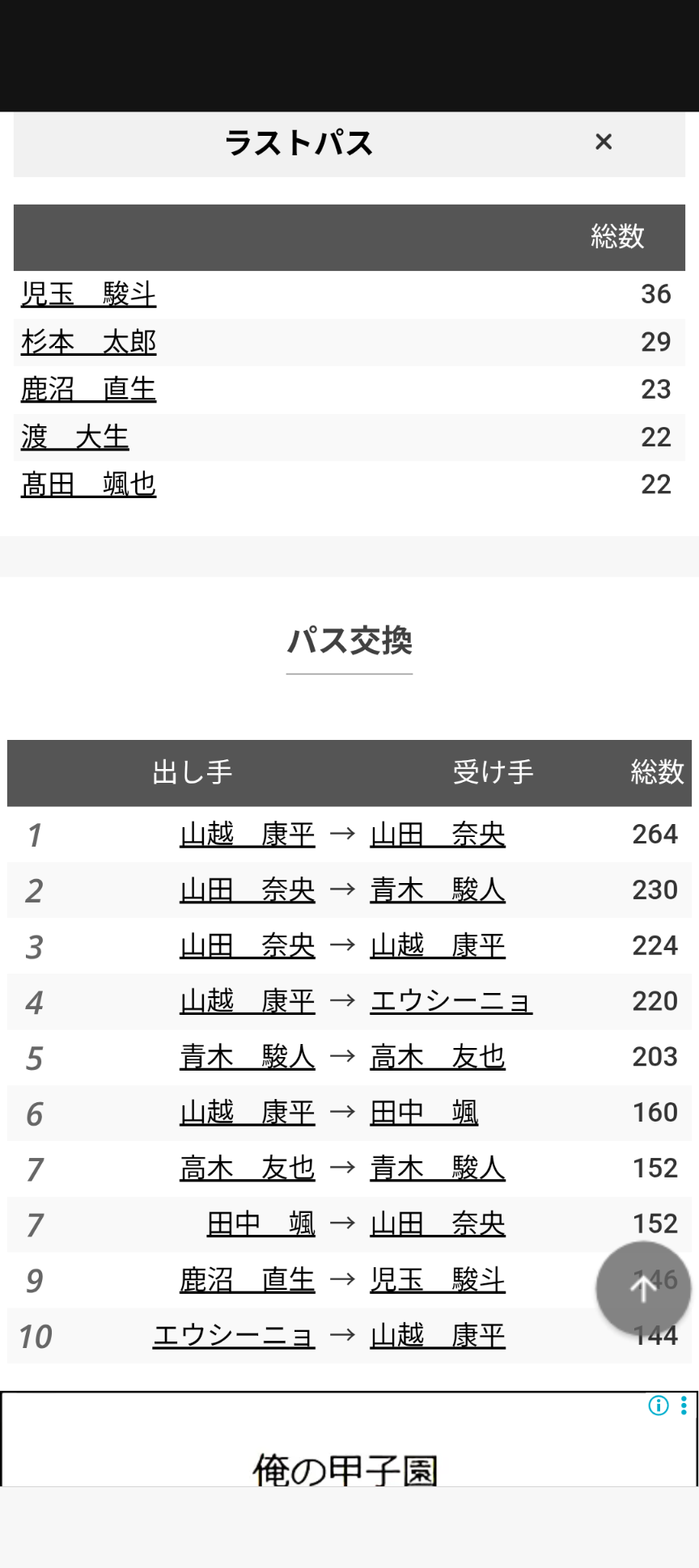Viewport: 699px width, 1568px height.
Task: Open receiver 青木 駿人 in row 2
Action: pyautogui.click(x=438, y=890)
